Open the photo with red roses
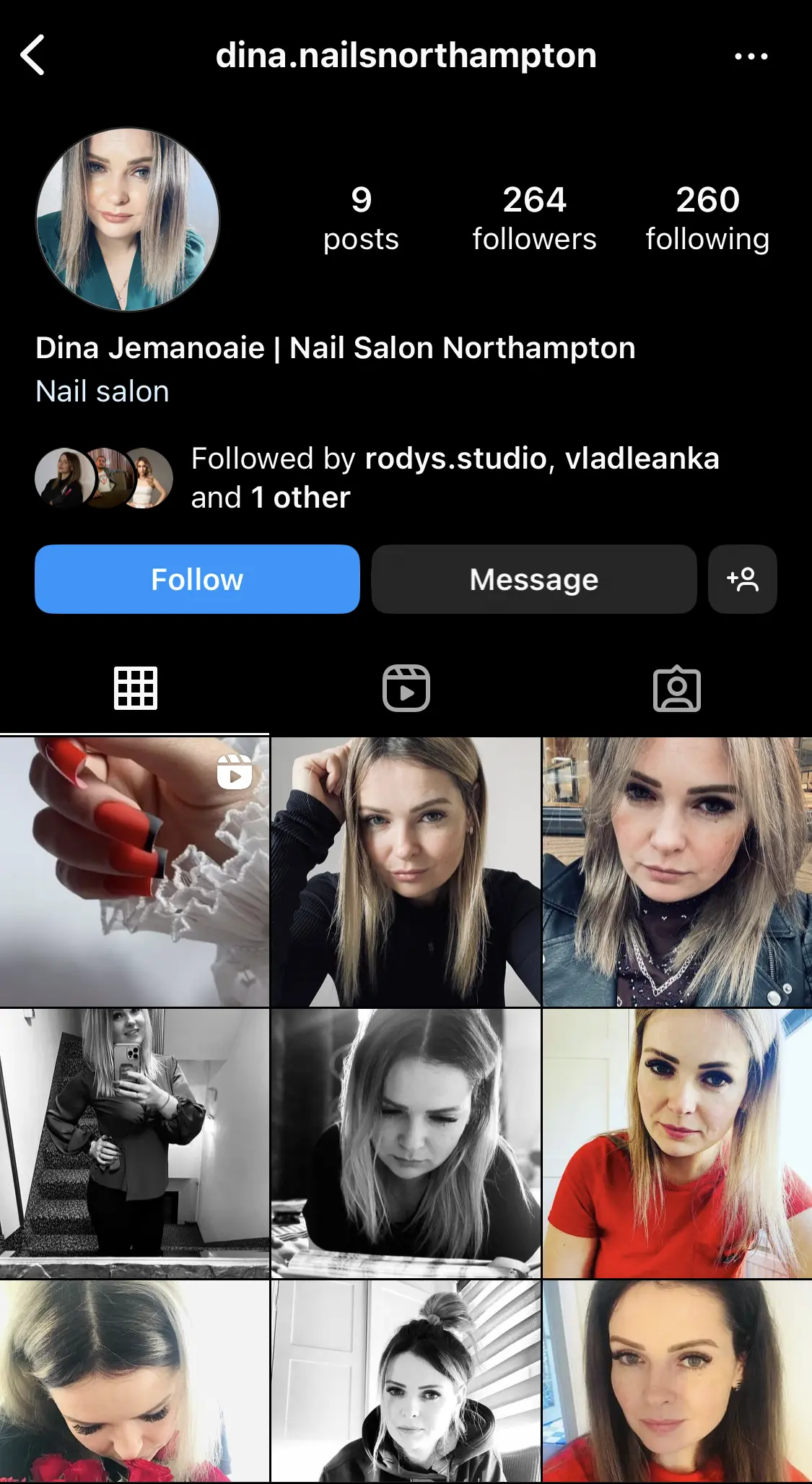 [x=134, y=1381]
